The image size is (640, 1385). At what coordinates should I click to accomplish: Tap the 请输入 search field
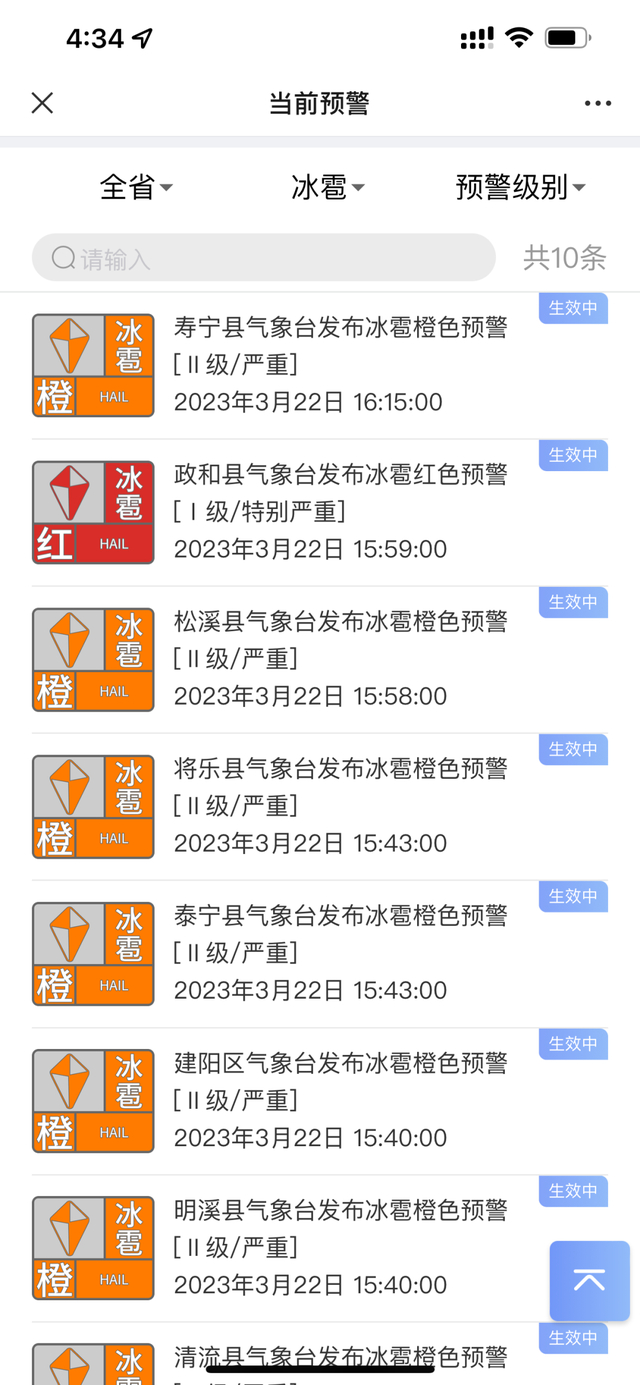tap(264, 258)
